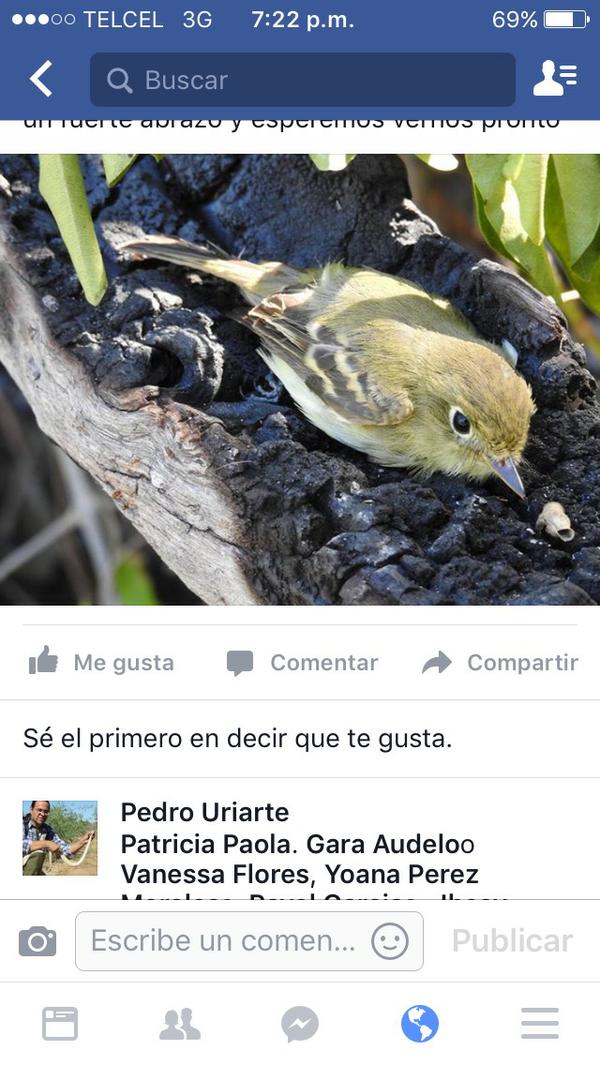The height and width of the screenshot is (1065, 600).
Task: Go back with the header arrow
Action: click(x=41, y=78)
